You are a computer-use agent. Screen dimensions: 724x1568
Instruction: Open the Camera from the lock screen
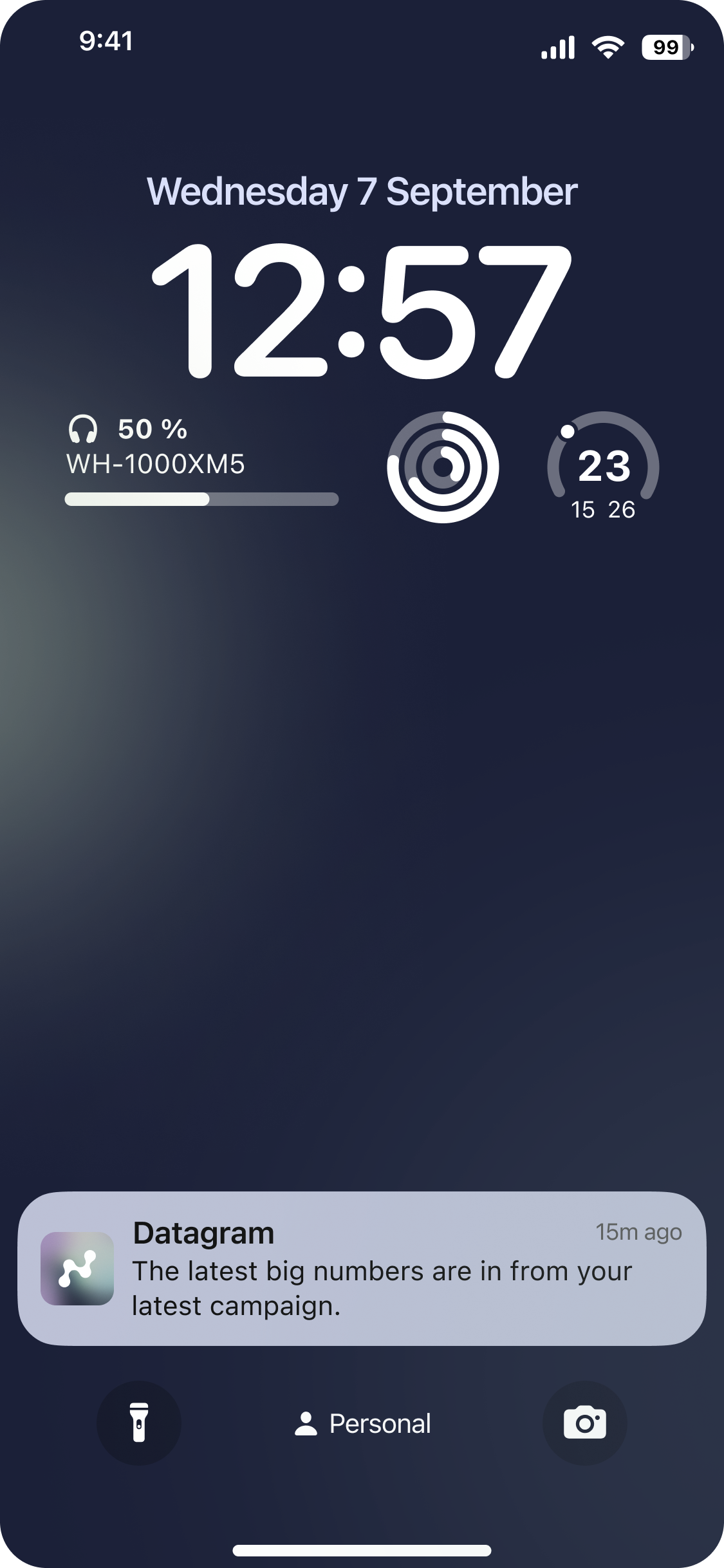(x=584, y=1424)
